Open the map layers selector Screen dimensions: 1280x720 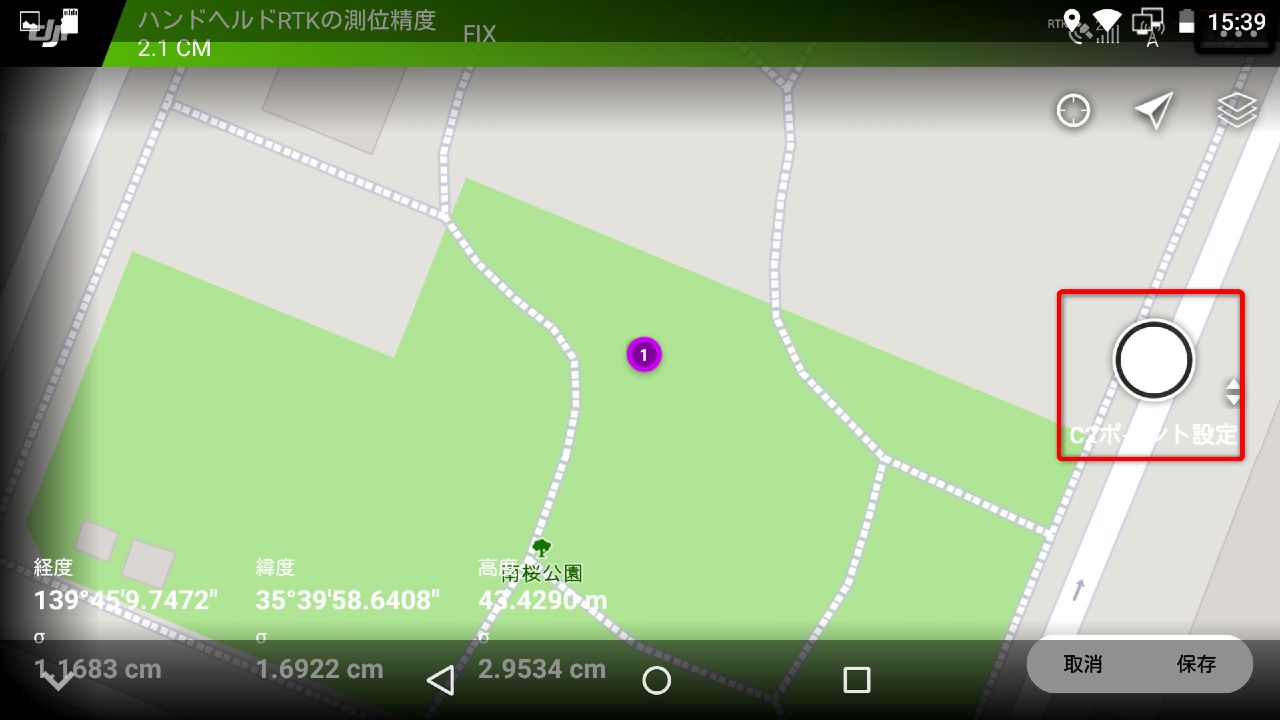tap(1236, 110)
